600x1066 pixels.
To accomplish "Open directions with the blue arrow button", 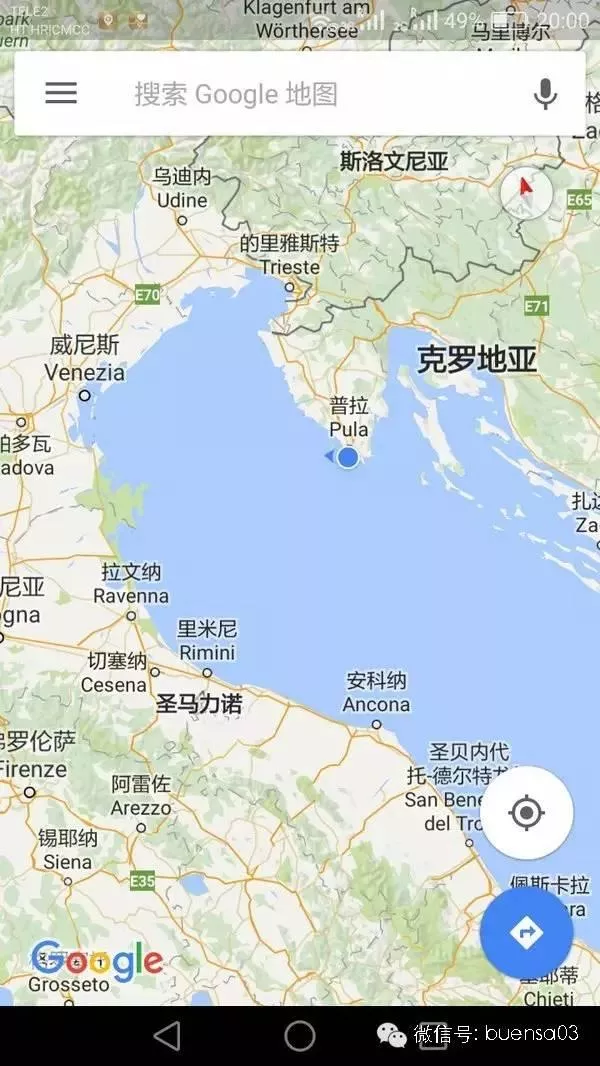I will [x=526, y=933].
